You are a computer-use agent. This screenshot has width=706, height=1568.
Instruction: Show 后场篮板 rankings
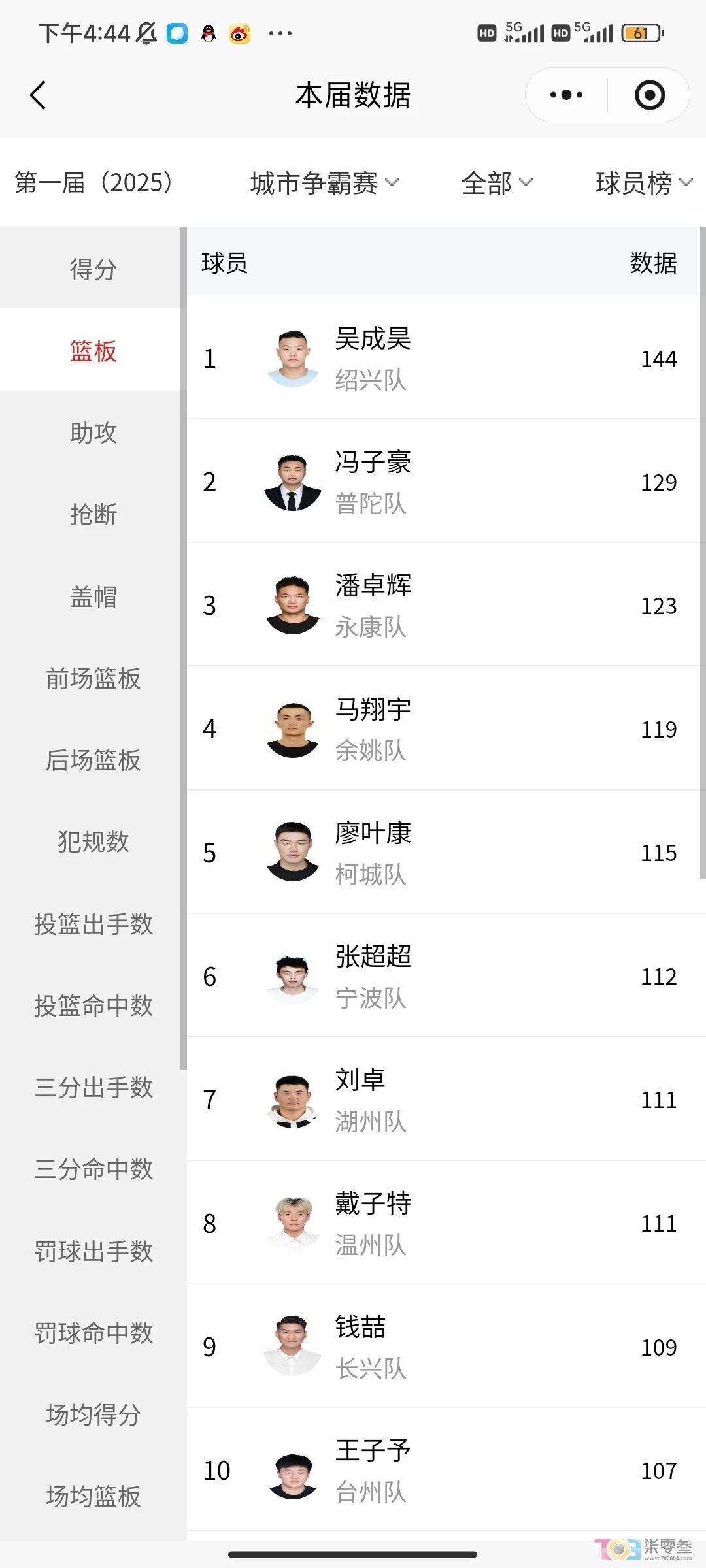point(93,760)
